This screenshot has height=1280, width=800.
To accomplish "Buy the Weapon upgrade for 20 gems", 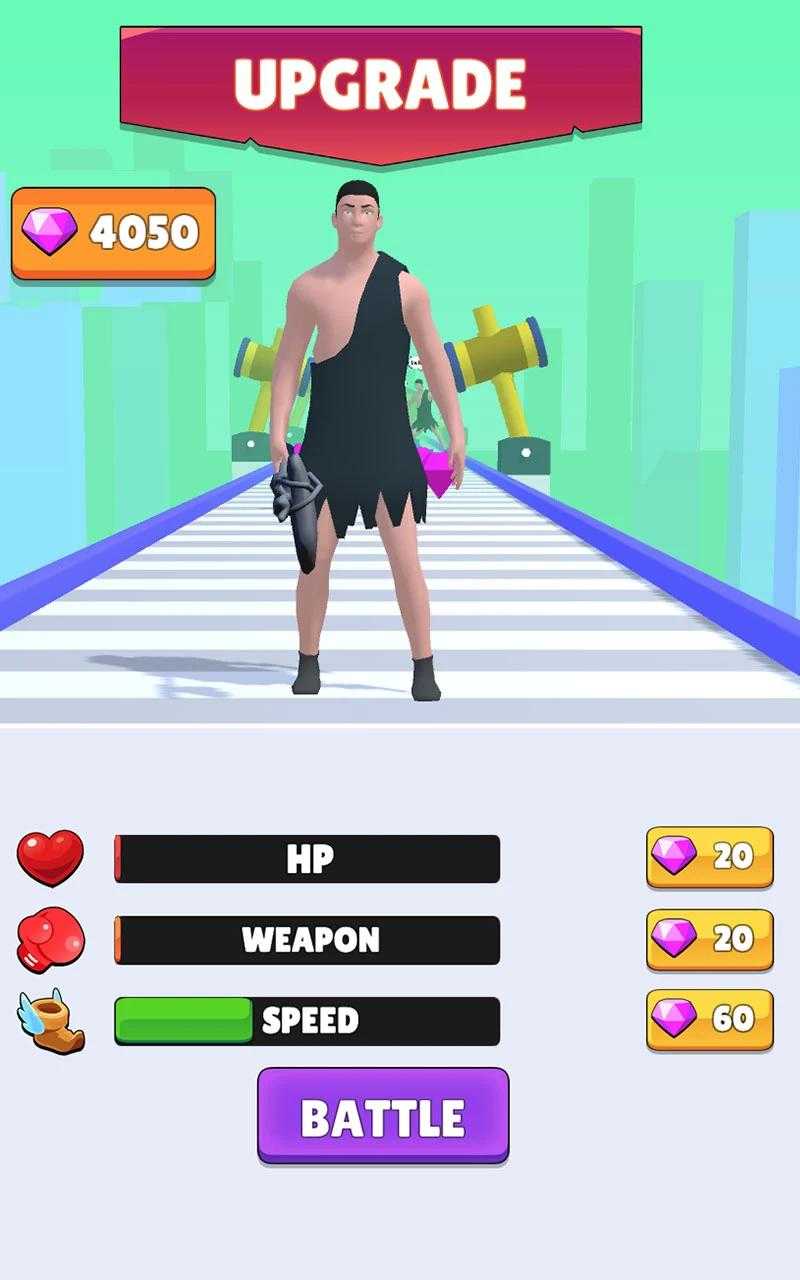I will point(710,939).
